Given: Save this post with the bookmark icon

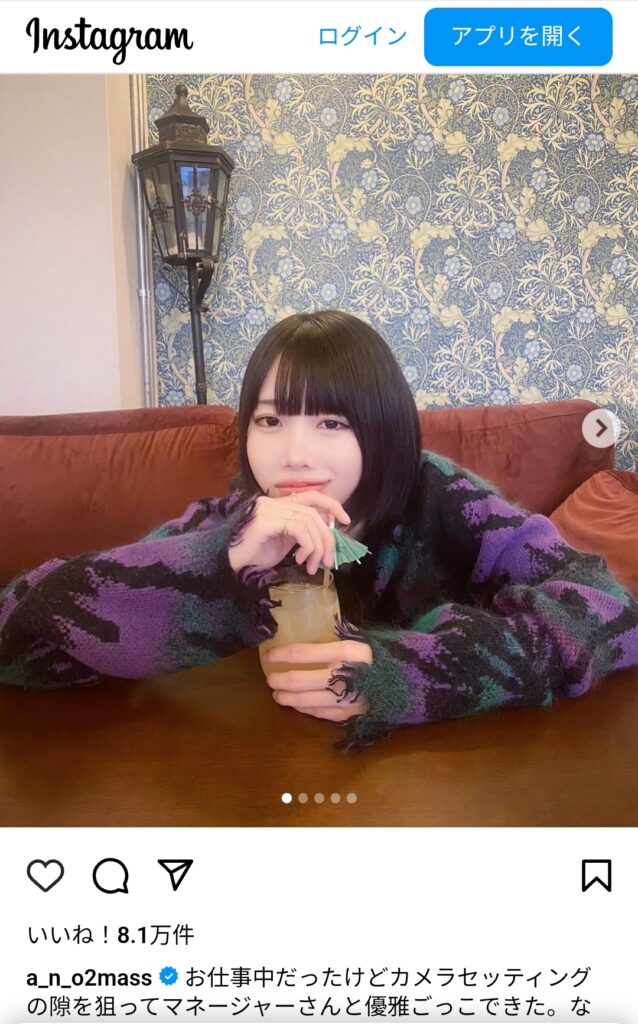Looking at the screenshot, I should coord(596,875).
